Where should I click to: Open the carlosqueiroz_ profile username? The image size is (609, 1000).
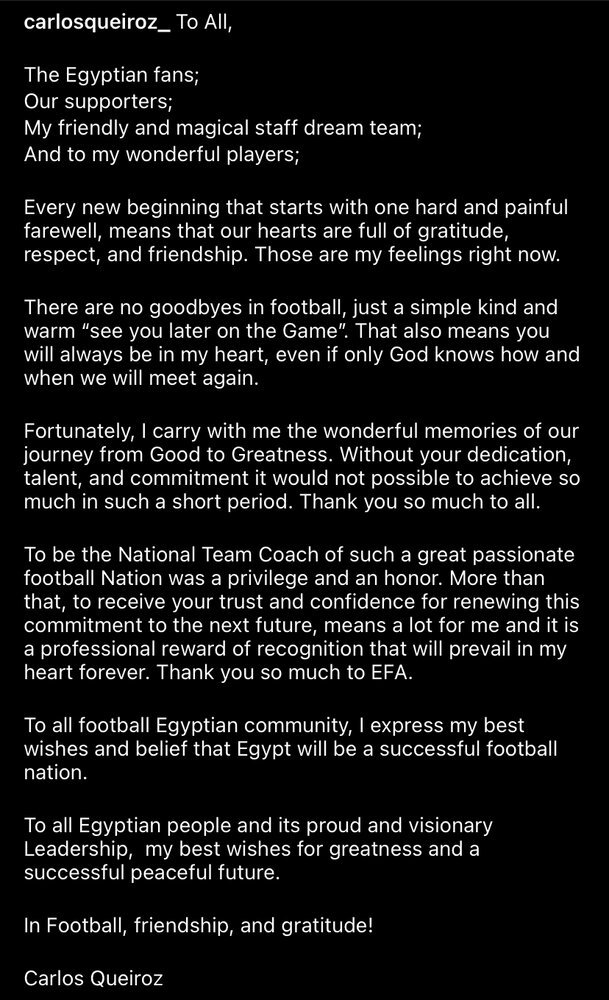tap(96, 23)
